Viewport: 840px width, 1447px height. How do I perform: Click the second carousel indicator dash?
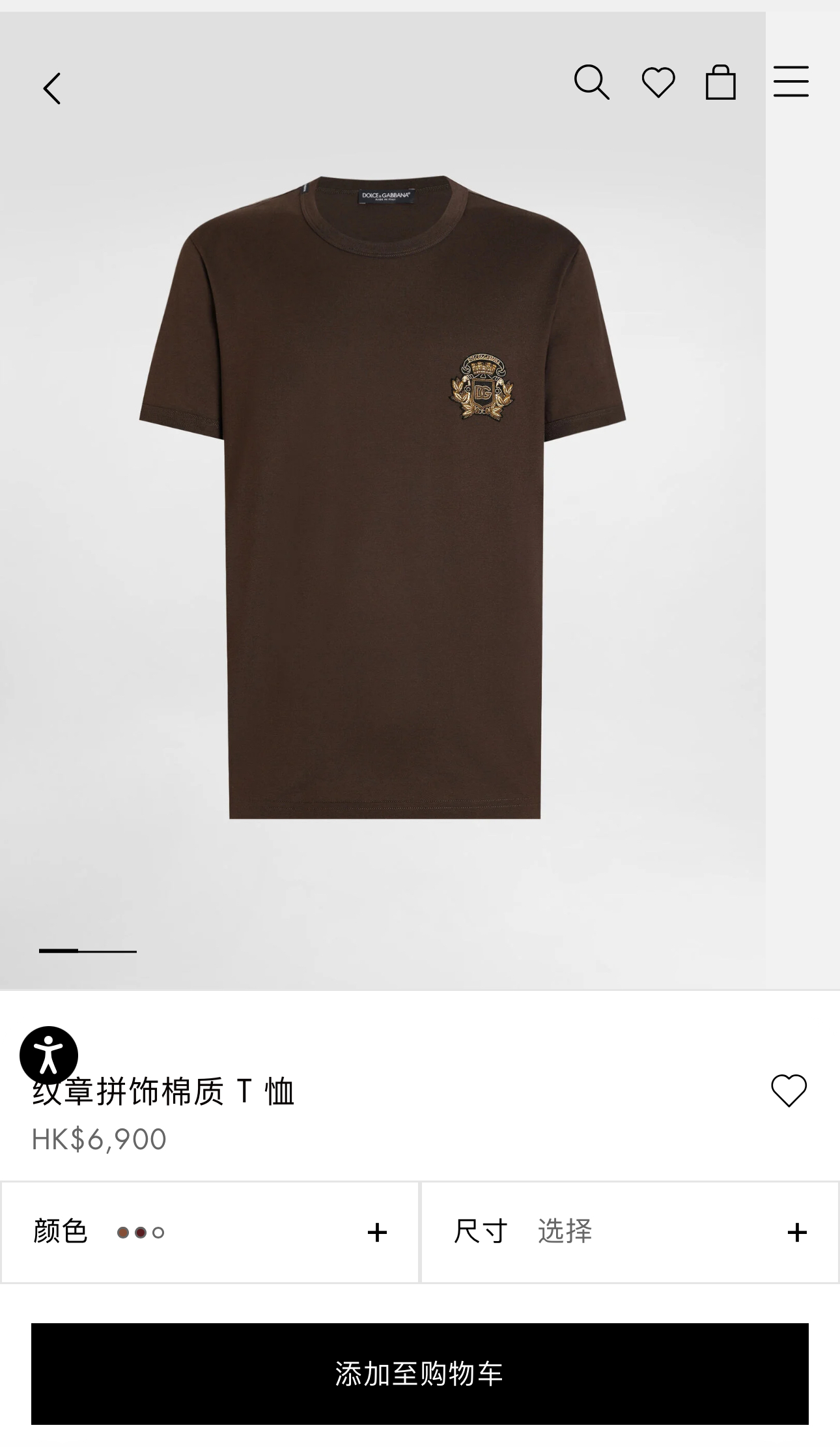click(107, 951)
